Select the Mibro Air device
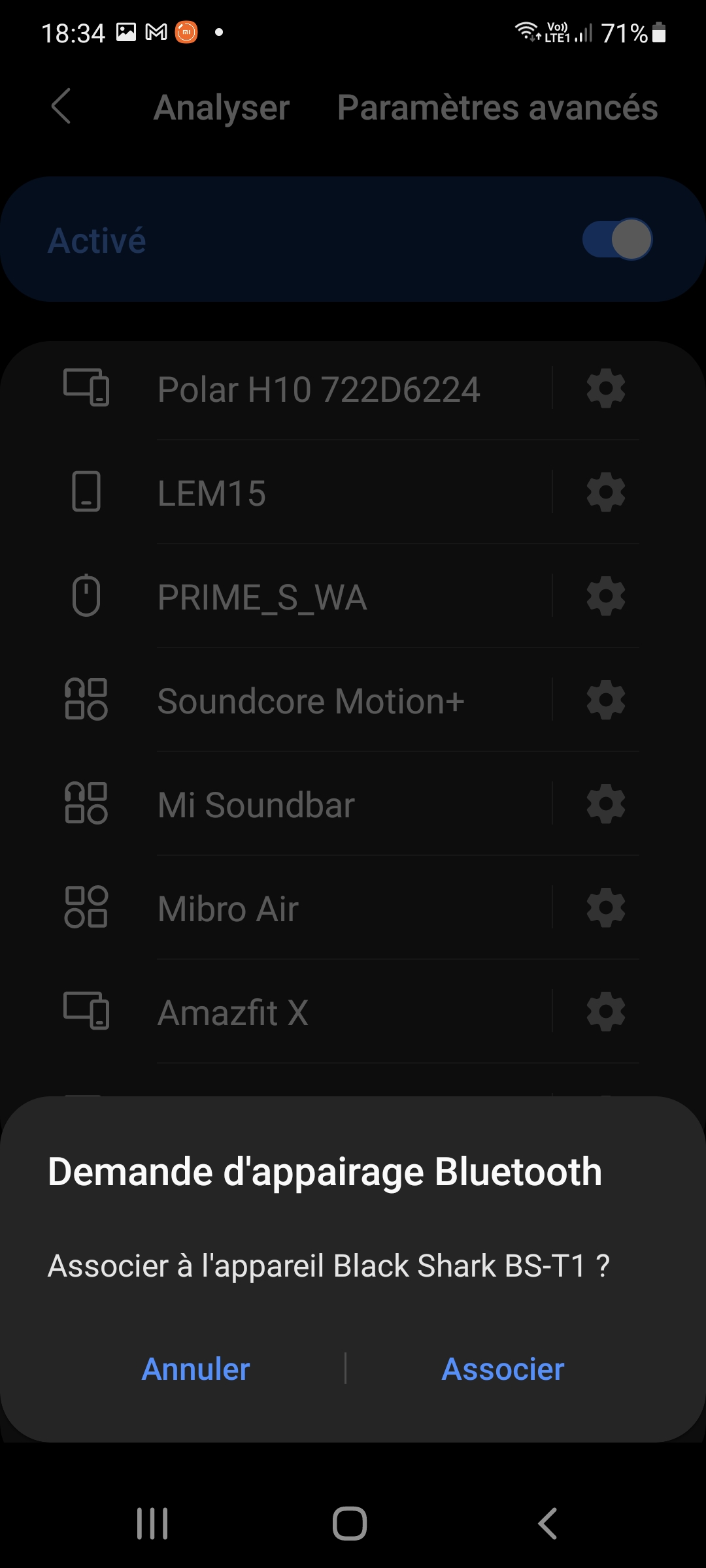This screenshot has height=1568, width=706. tap(228, 909)
